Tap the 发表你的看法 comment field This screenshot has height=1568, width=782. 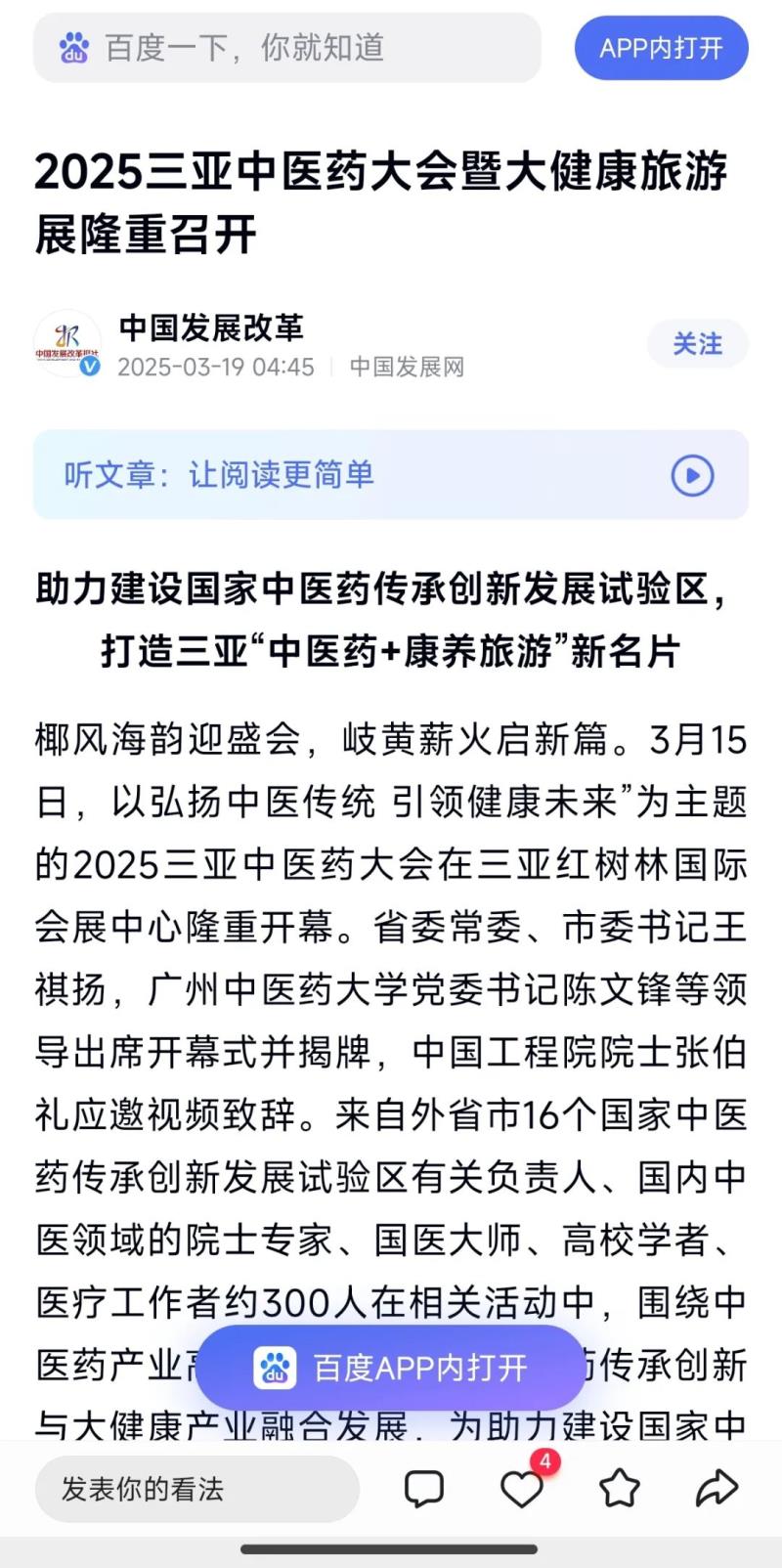195,1489
